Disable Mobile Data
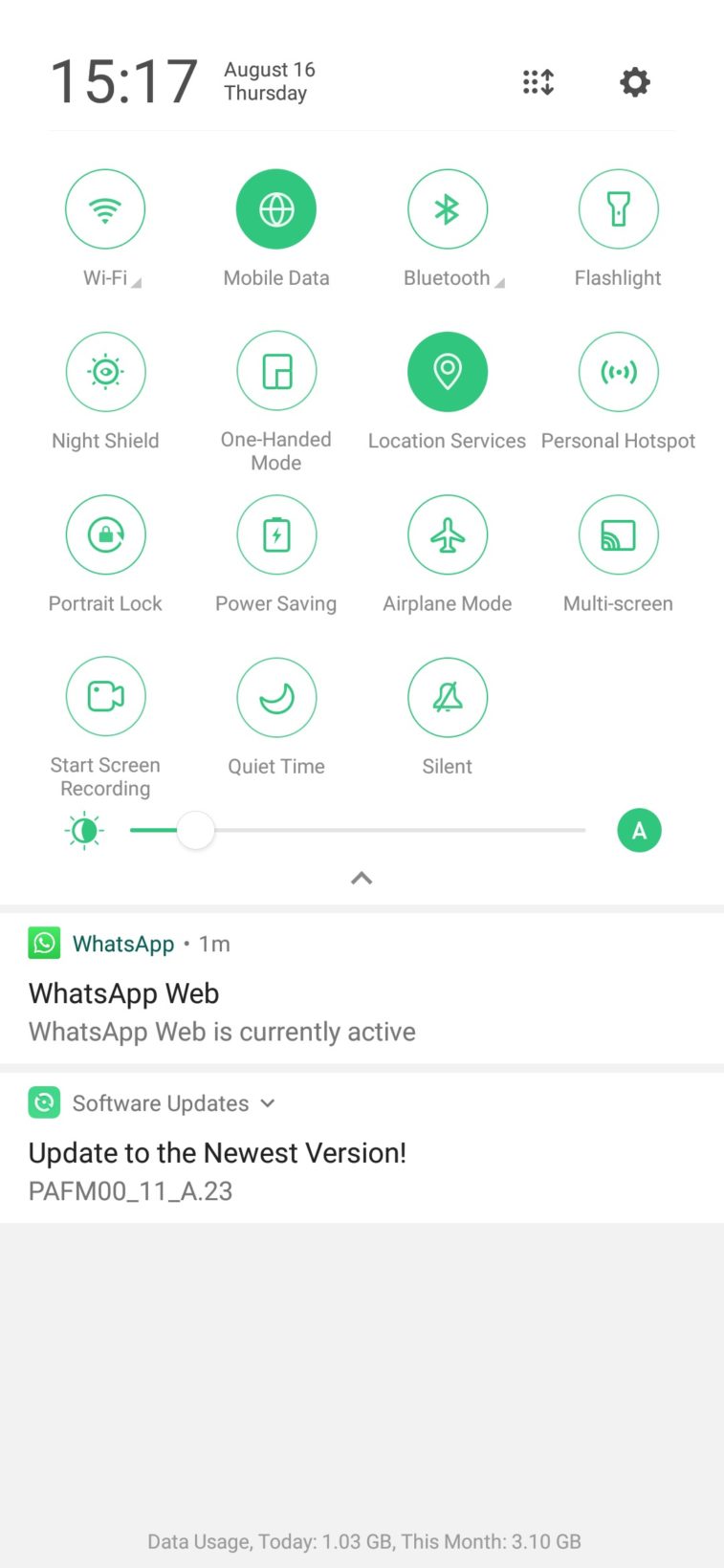Viewport: 724px width, 1568px height. pos(276,209)
